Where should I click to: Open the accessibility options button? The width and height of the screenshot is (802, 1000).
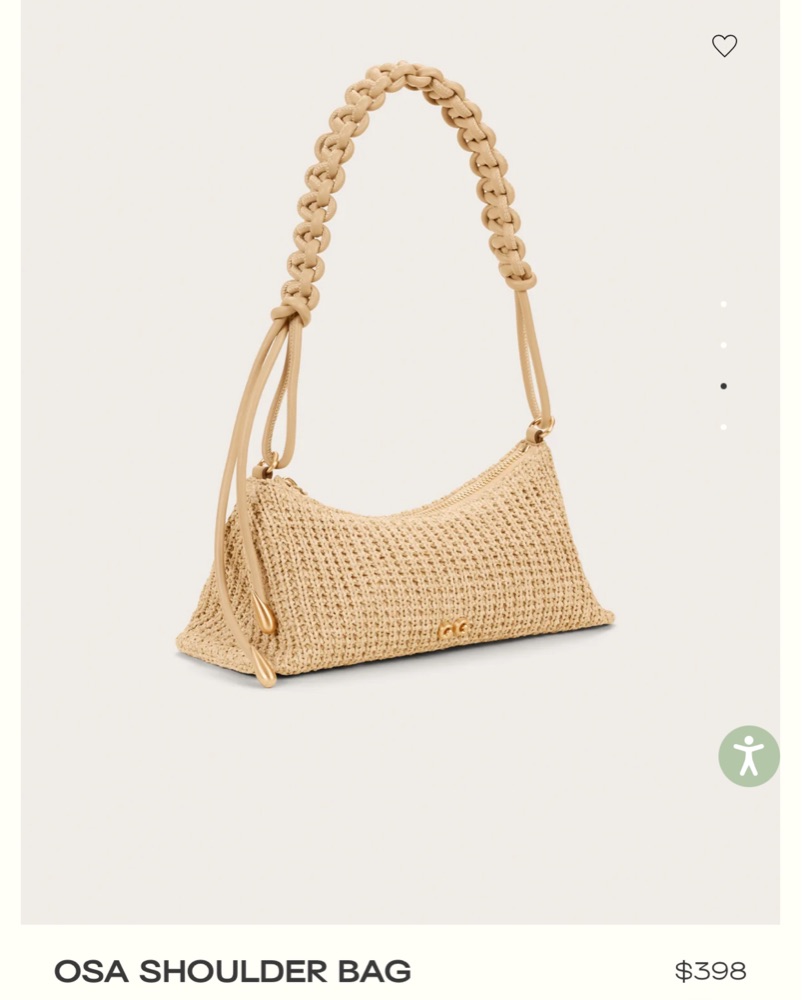tap(748, 756)
